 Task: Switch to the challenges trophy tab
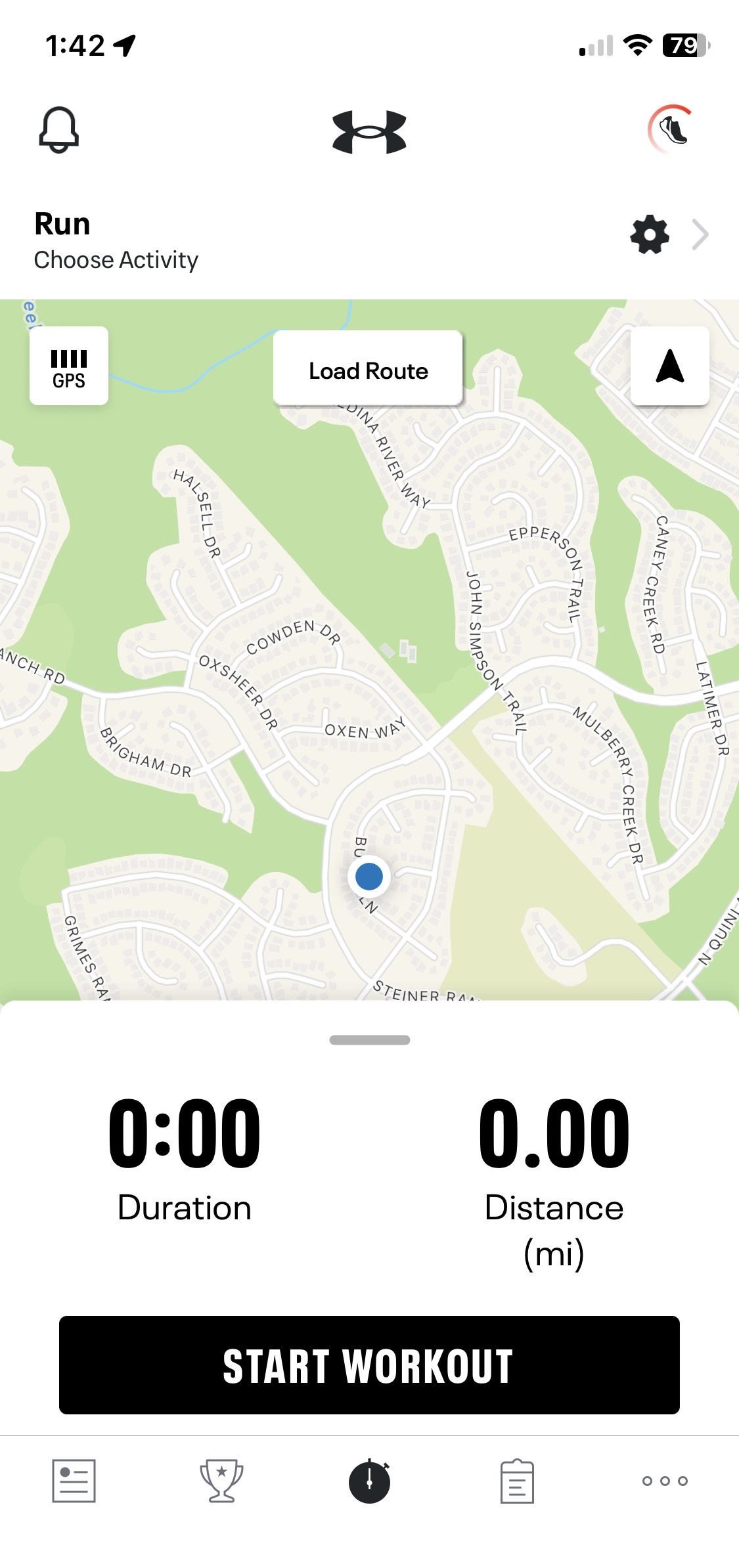[x=221, y=1481]
